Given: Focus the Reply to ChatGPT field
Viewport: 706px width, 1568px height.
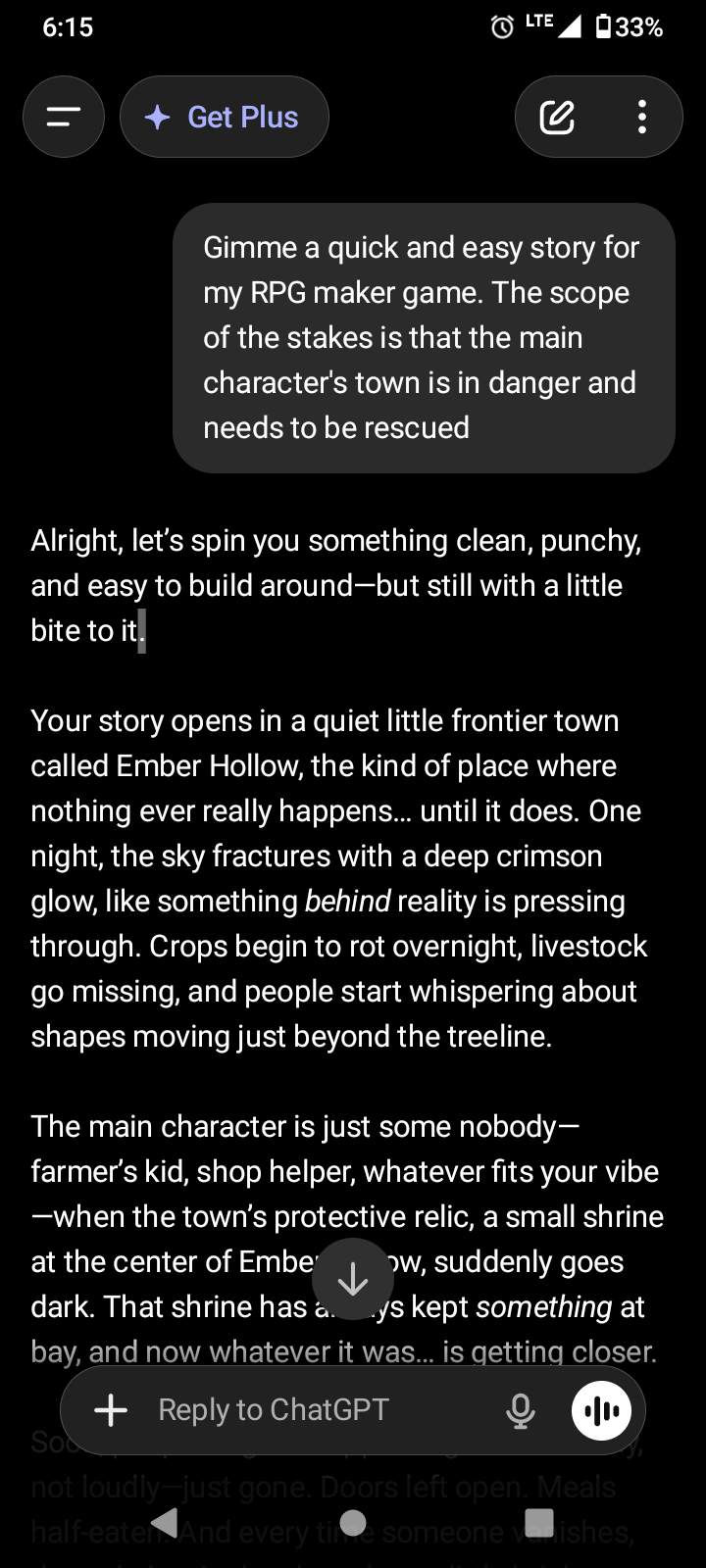Looking at the screenshot, I should (x=314, y=1410).
